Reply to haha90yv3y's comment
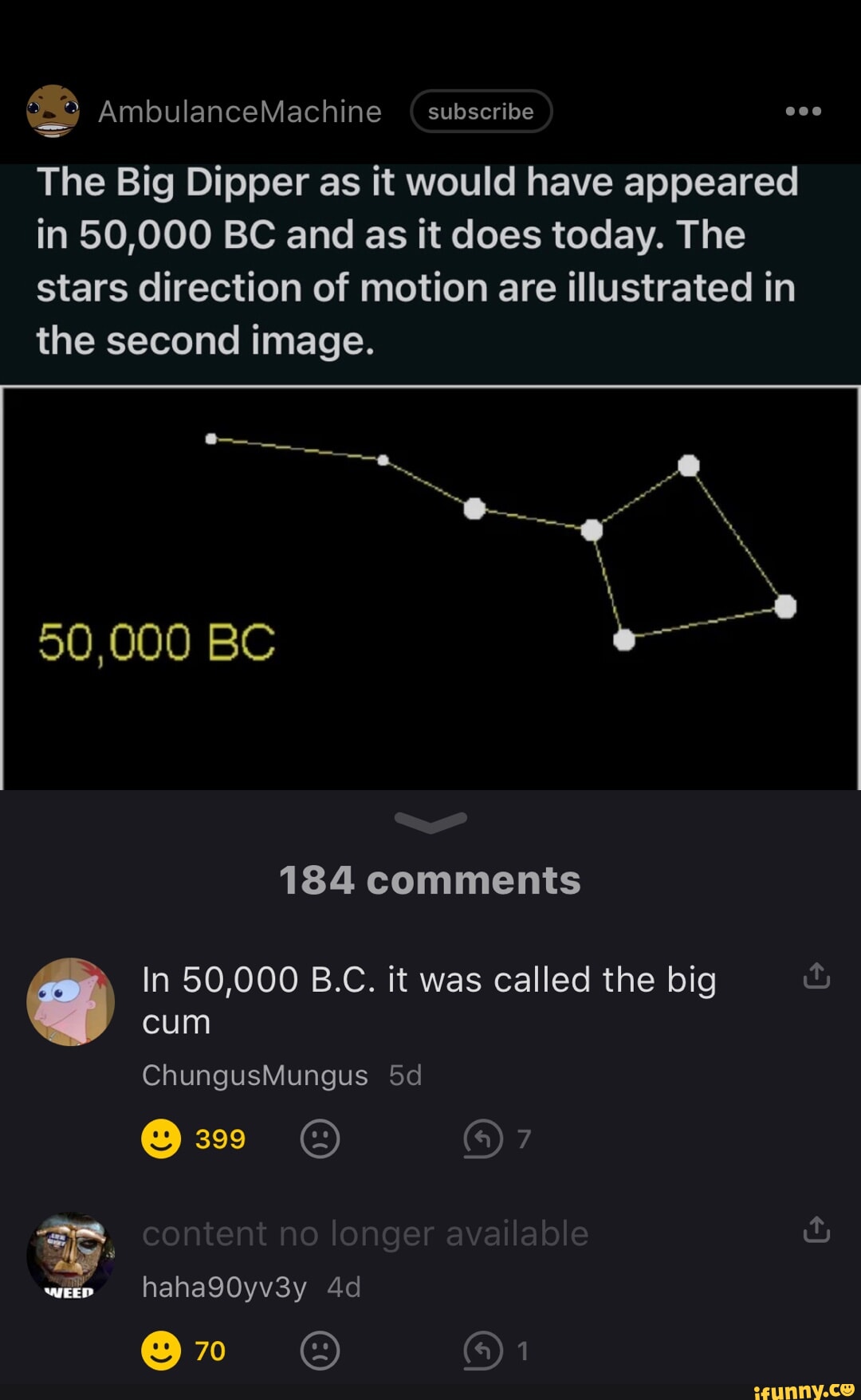This screenshot has height=1400, width=861. tap(483, 1351)
